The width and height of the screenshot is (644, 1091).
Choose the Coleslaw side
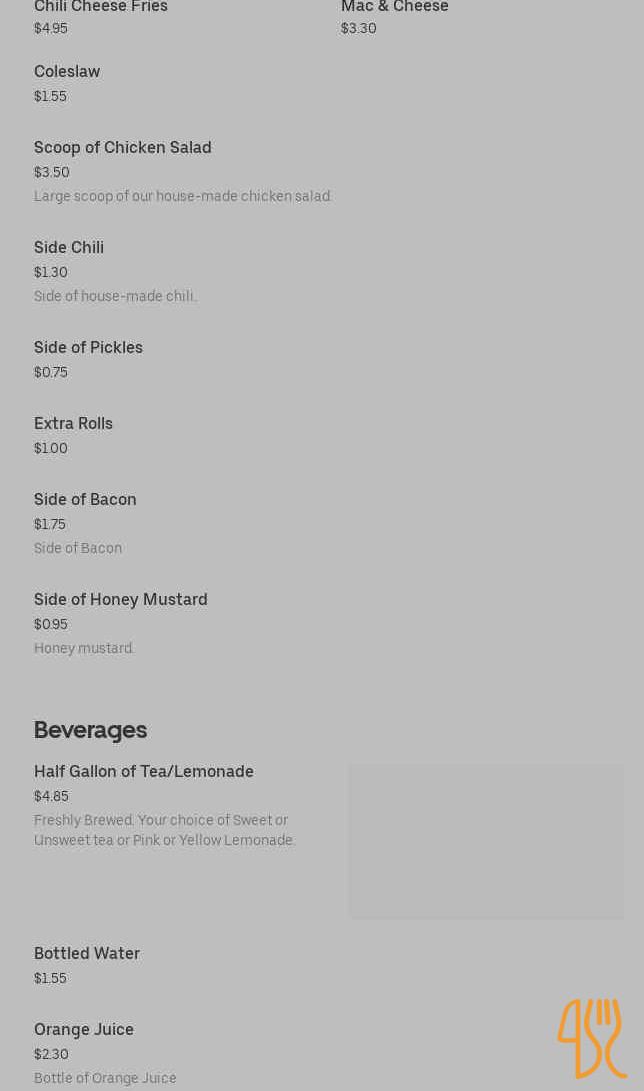pos(67,72)
